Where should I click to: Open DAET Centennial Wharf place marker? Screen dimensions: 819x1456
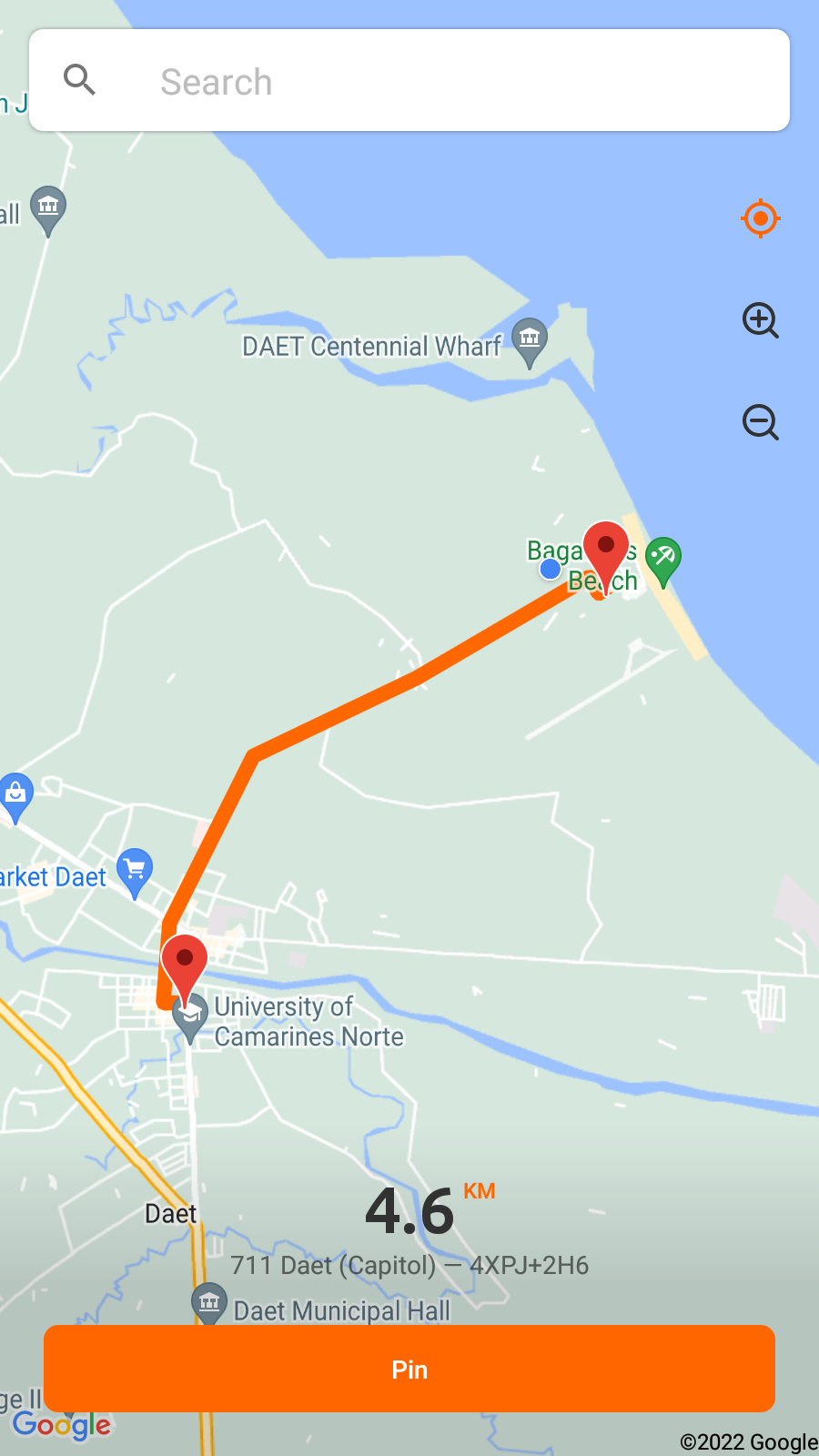point(529,341)
